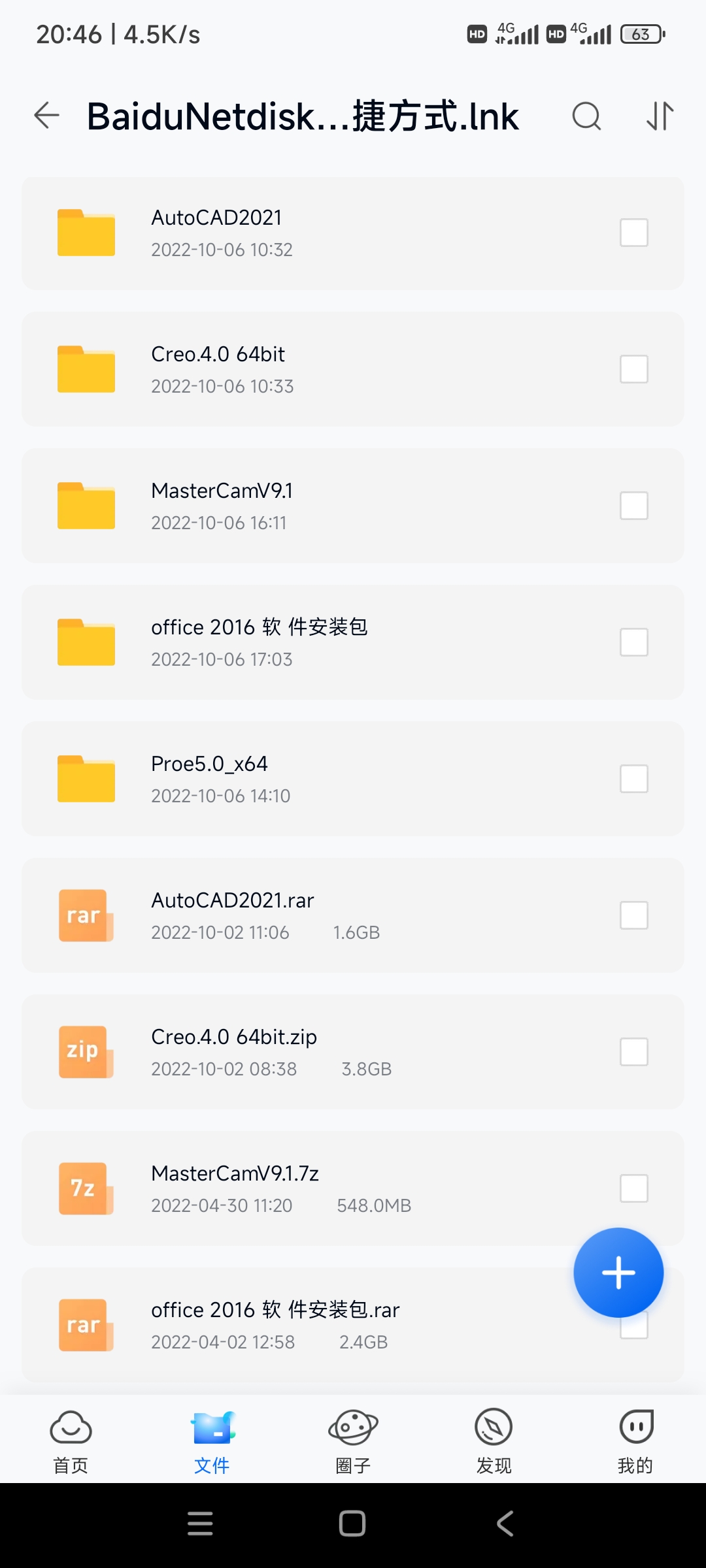This screenshot has width=706, height=1568.
Task: Go back using the top arrow
Action: (x=46, y=116)
